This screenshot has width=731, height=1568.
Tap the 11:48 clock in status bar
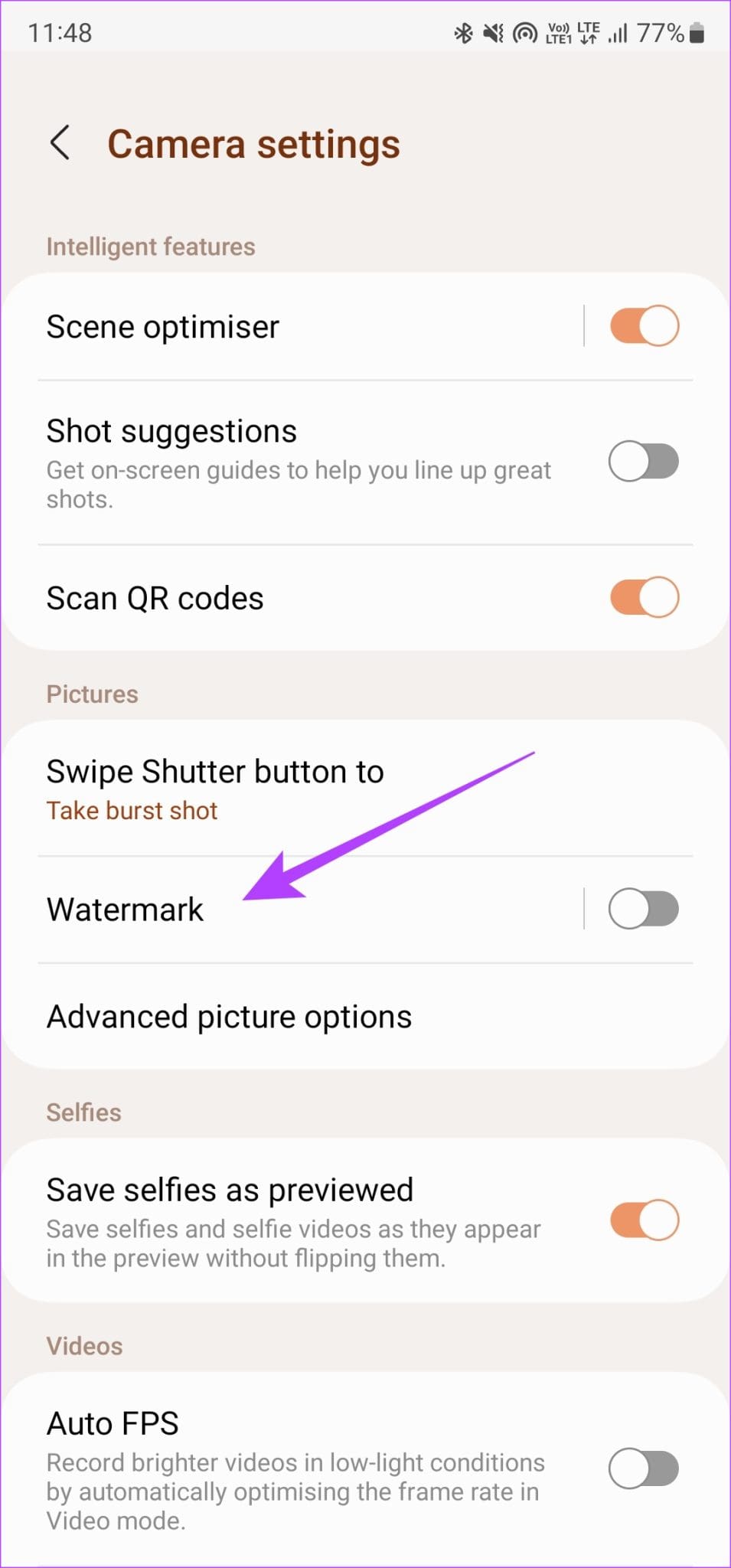click(x=61, y=32)
